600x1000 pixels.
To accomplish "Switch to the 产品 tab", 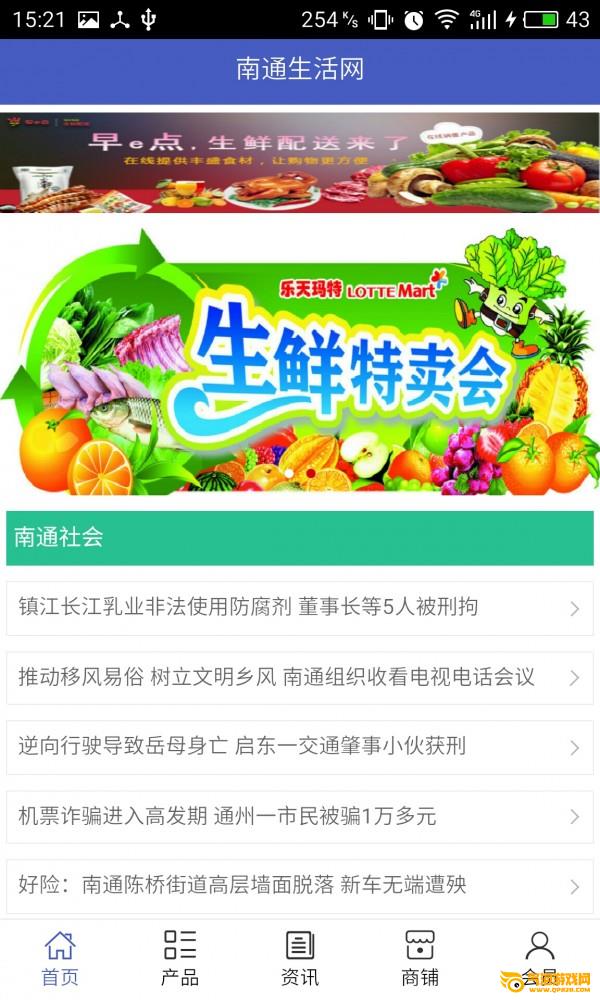I will 180,959.
